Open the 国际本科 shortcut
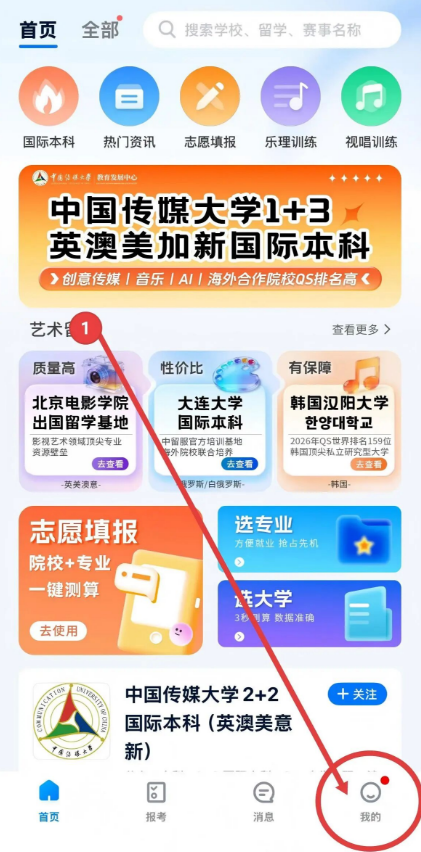 pyautogui.click(x=49, y=108)
